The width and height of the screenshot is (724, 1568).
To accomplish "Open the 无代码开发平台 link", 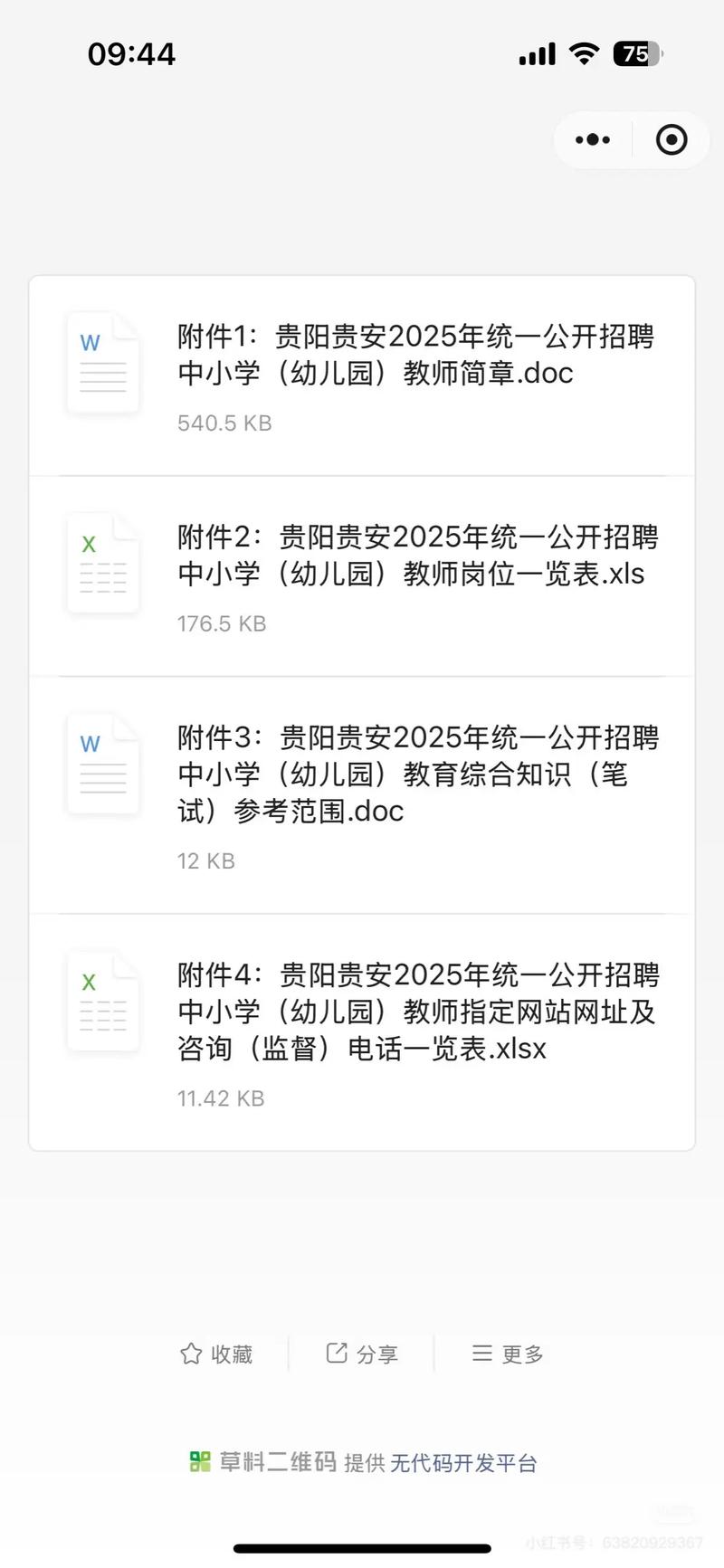I will [465, 1462].
